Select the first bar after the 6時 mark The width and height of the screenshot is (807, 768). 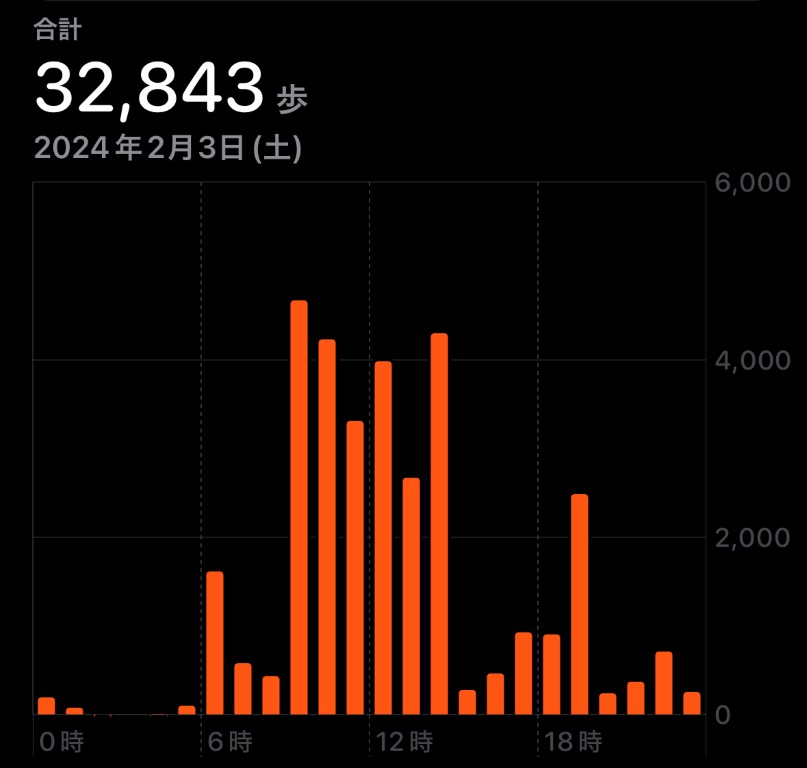point(214,643)
